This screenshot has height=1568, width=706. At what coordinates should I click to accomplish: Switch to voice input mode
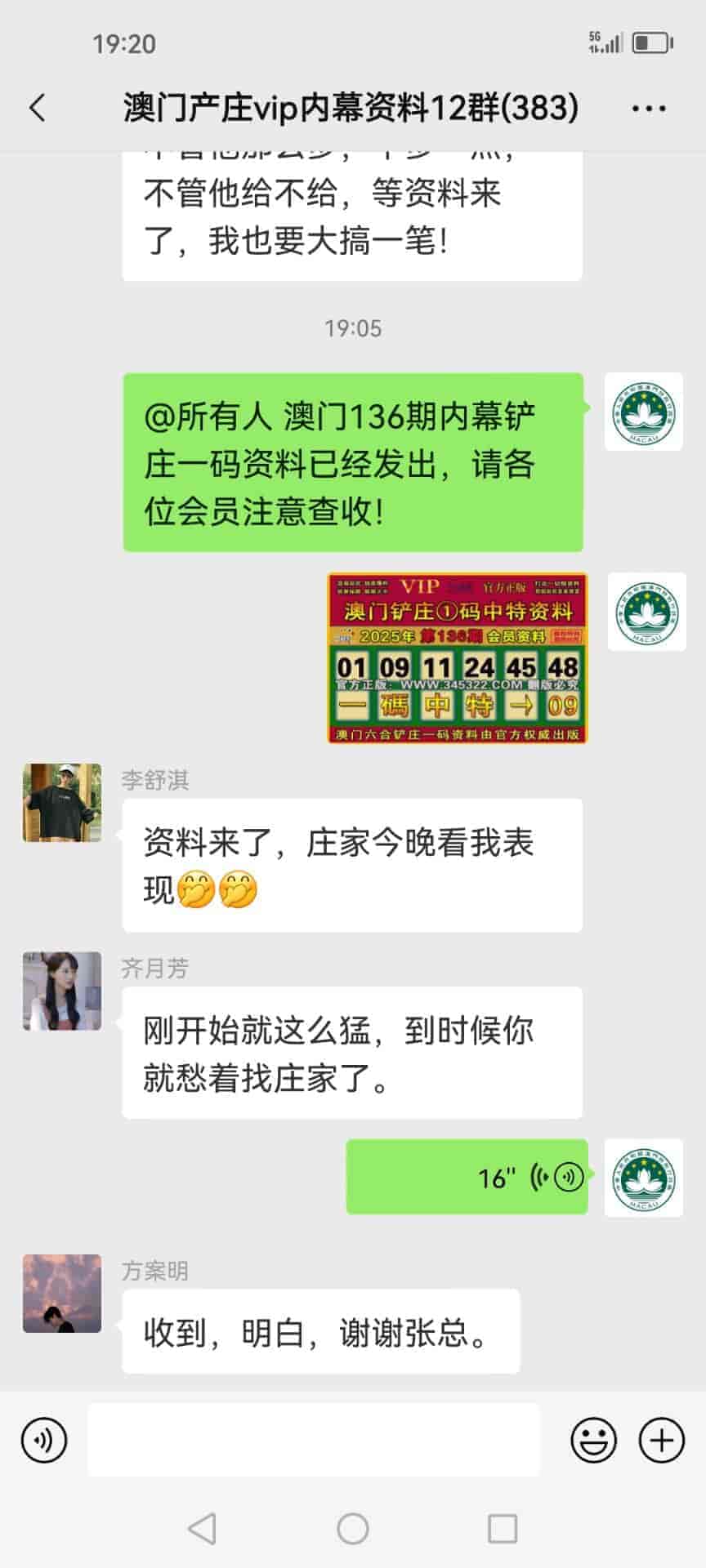tap(44, 1441)
